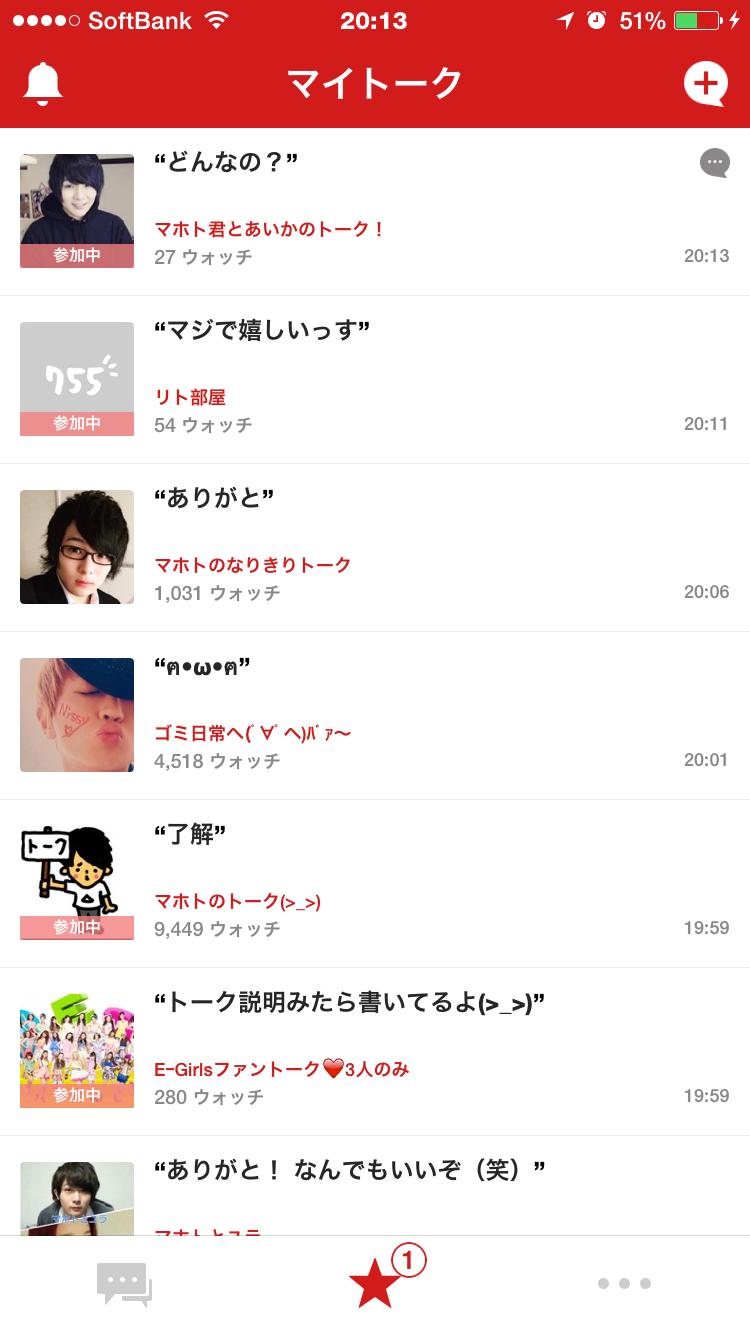This screenshot has height=1334, width=750.
Task: Create a new talk with plus icon
Action: tap(705, 83)
